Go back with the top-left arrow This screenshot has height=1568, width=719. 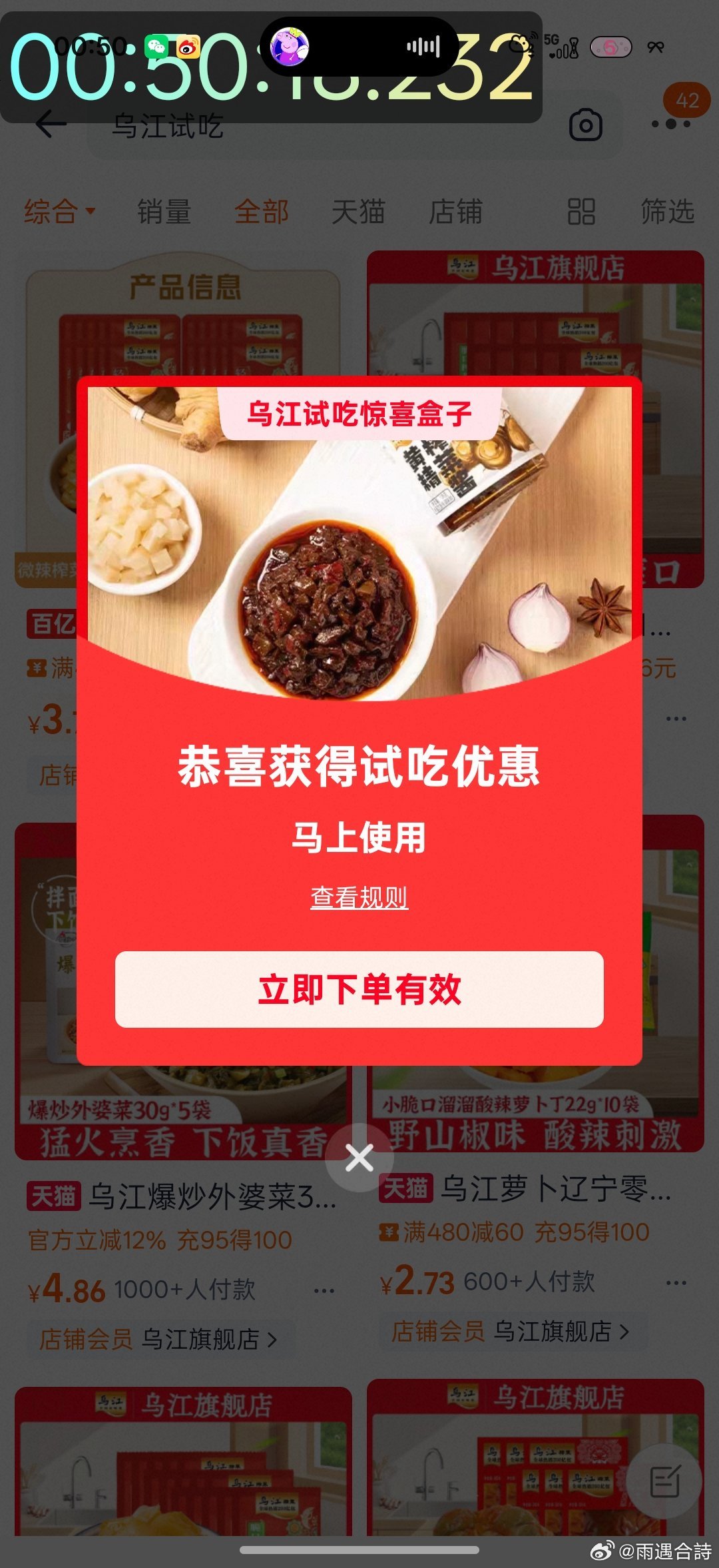(51, 125)
